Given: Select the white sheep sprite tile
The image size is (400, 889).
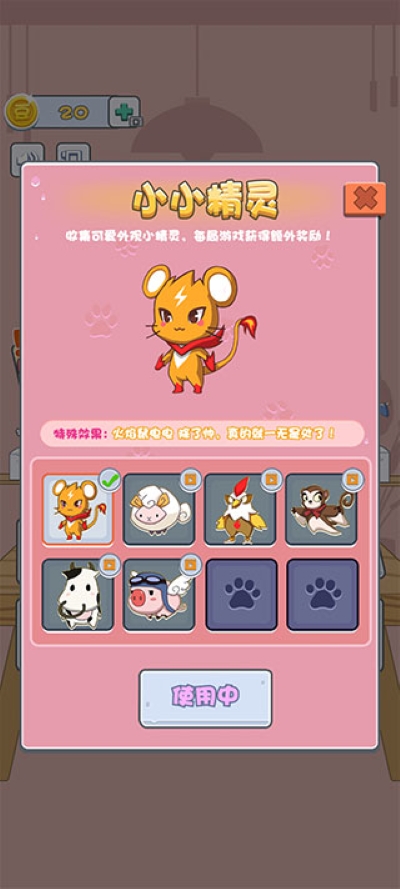Looking at the screenshot, I should [x=159, y=510].
